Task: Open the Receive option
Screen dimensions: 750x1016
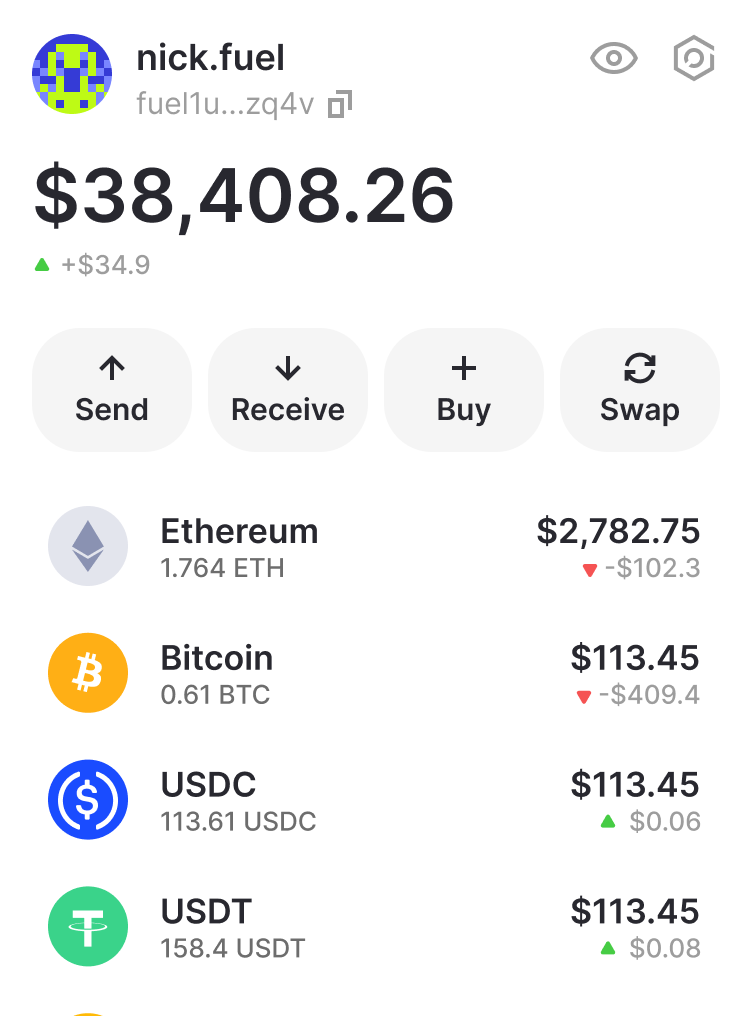Action: [x=288, y=390]
